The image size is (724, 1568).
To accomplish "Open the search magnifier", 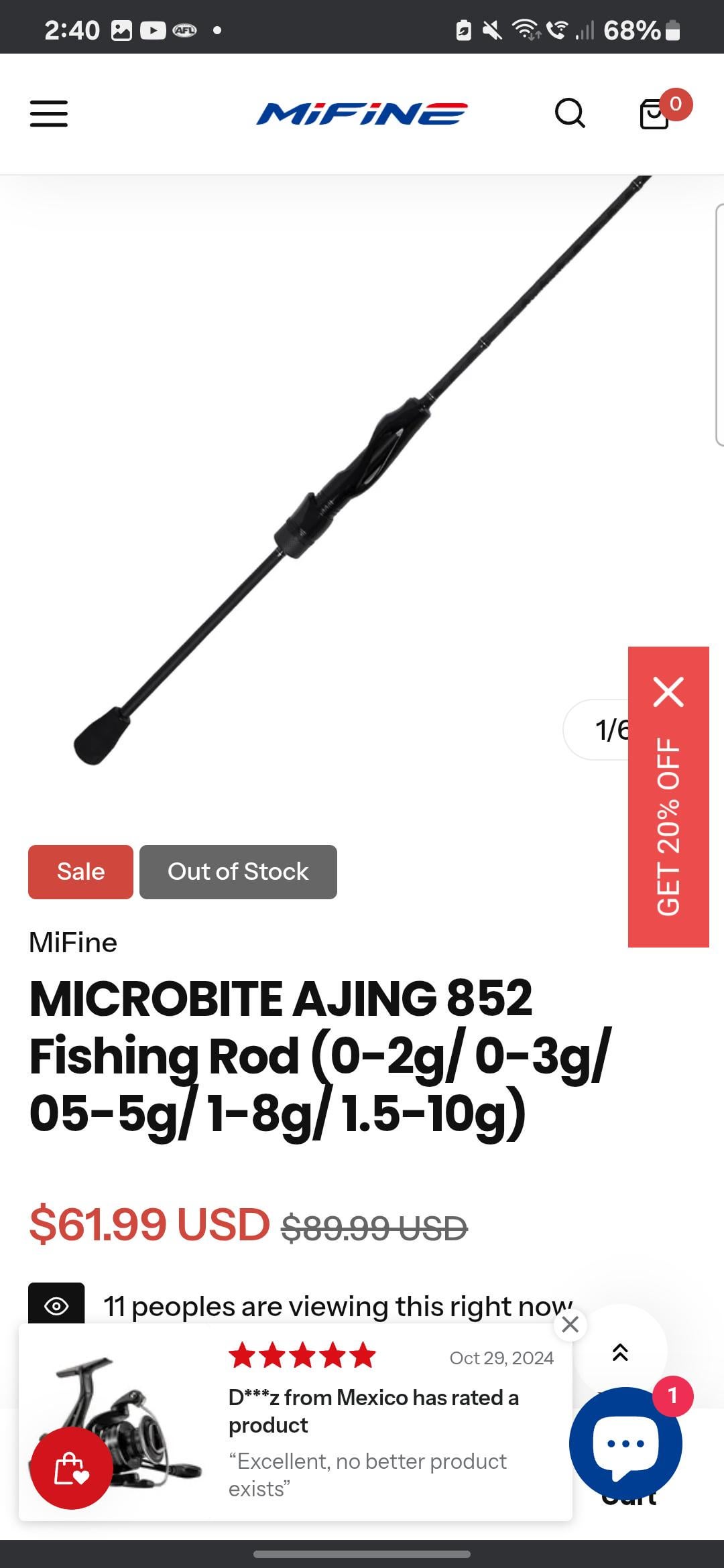I will point(570,113).
